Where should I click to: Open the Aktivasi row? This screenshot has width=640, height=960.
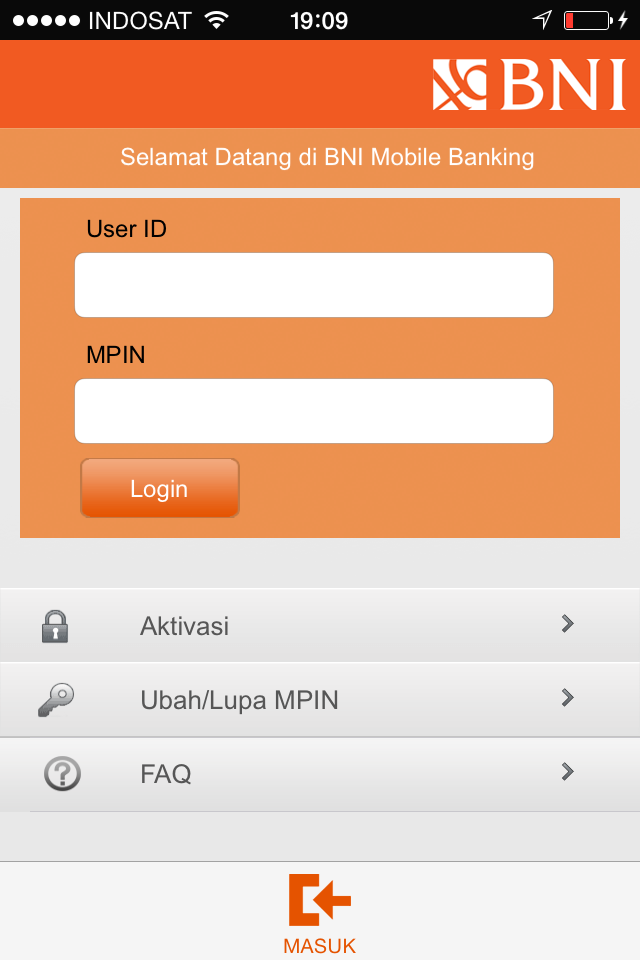coord(320,626)
